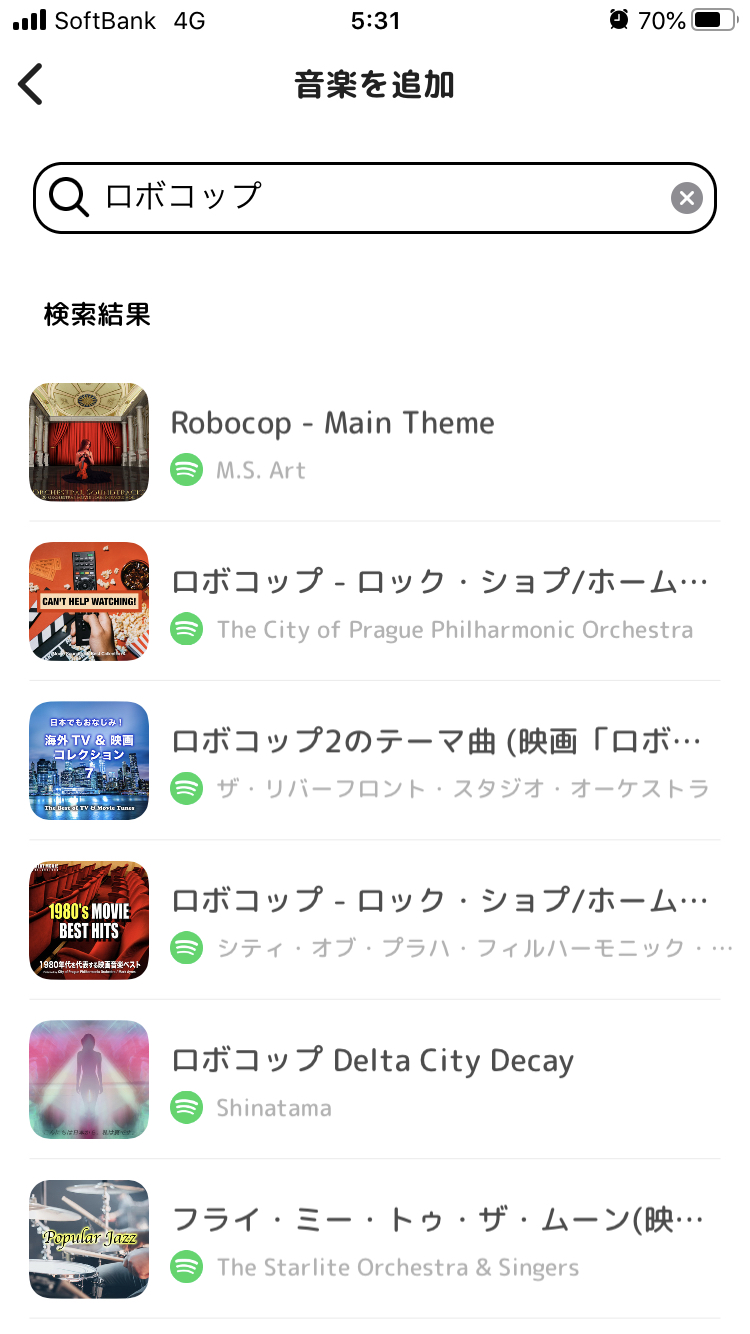Choose フライ・ミー・トゥ・ザ・ムーン by The Starlite Orchestra
The image size is (750, 1334).
(x=374, y=1240)
